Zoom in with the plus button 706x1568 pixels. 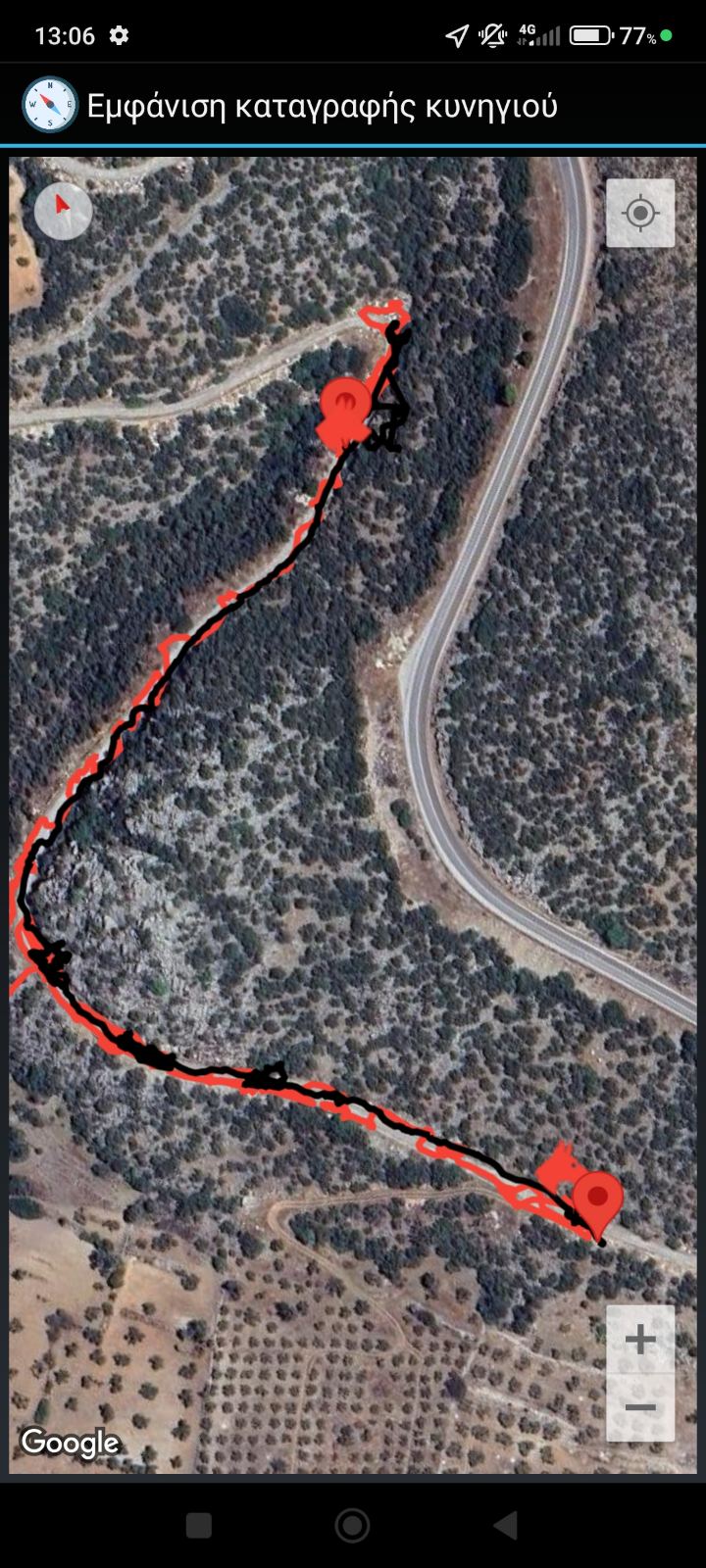coord(640,1339)
